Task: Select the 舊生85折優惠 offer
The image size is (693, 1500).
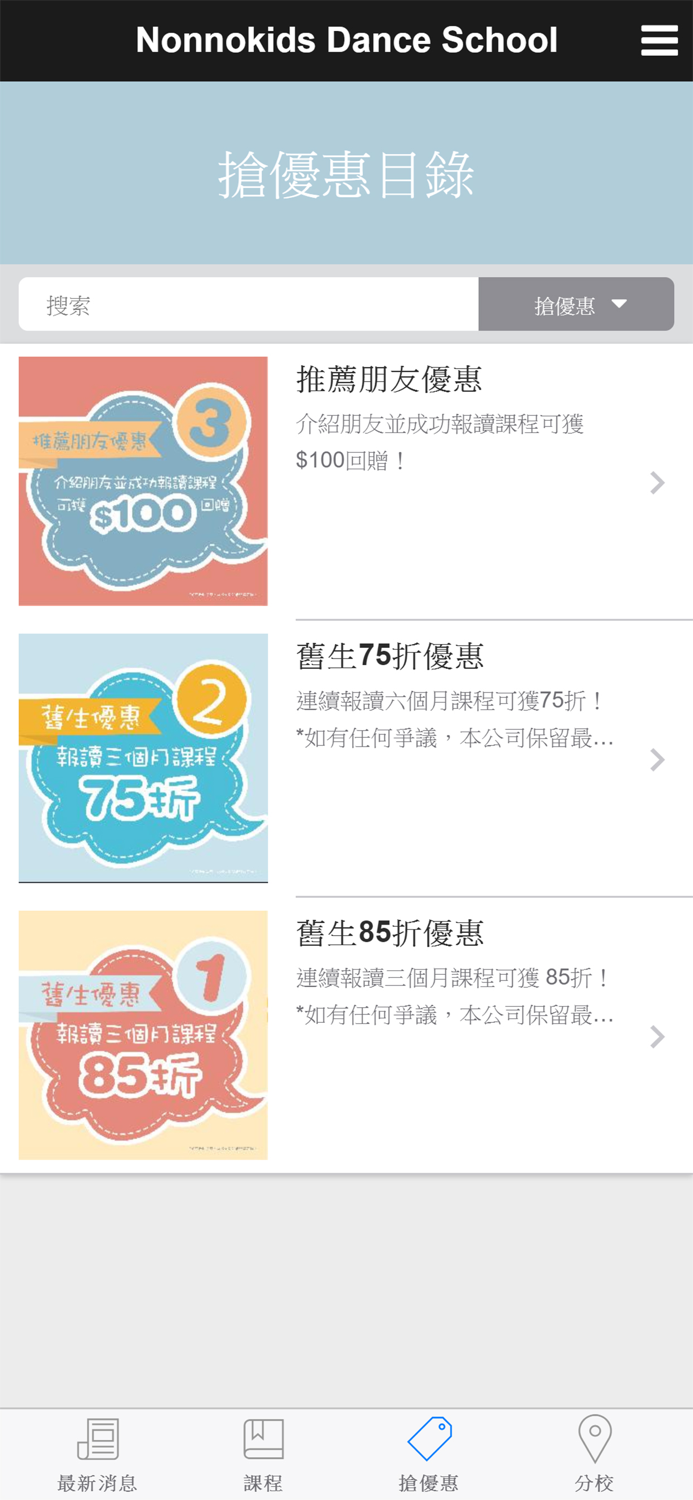Action: coord(346,1035)
